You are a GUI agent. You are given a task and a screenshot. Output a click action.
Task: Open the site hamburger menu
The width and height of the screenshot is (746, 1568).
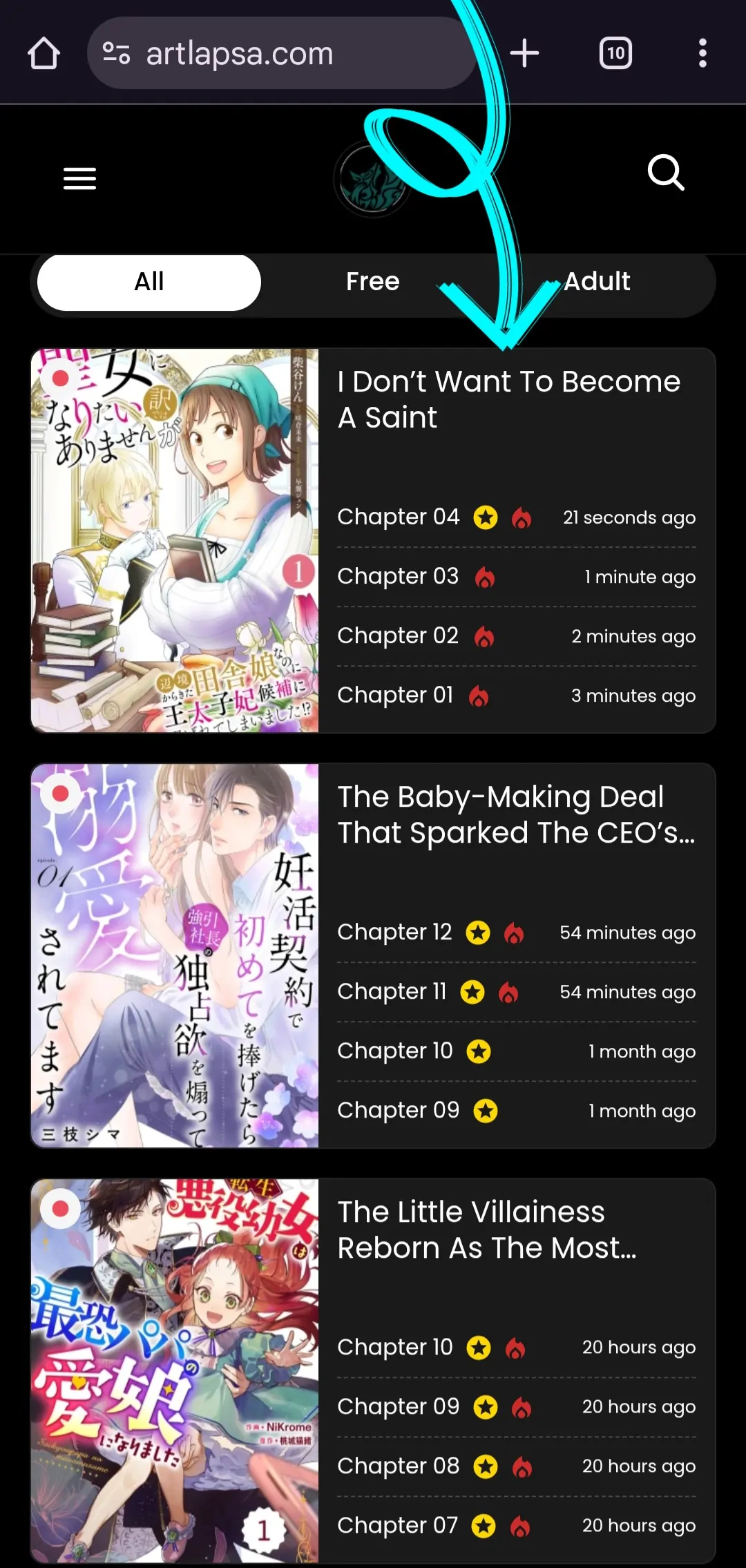(79, 178)
